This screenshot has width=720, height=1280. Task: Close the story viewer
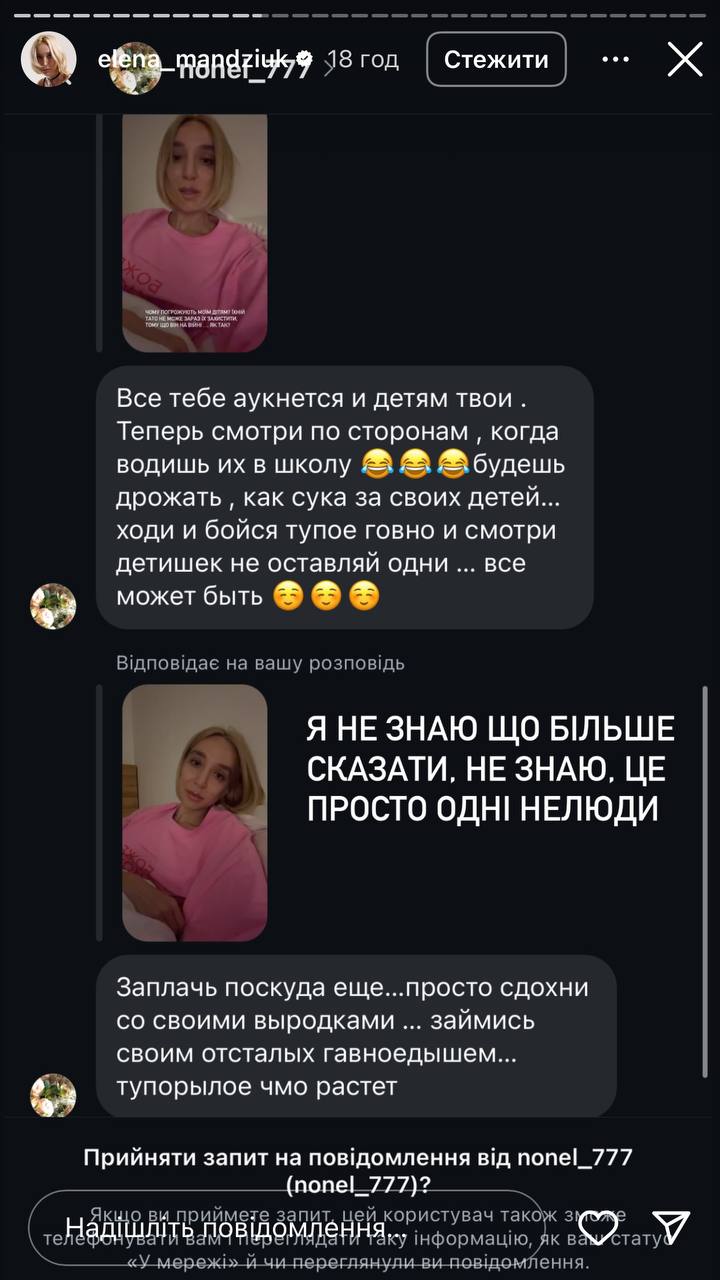point(685,59)
